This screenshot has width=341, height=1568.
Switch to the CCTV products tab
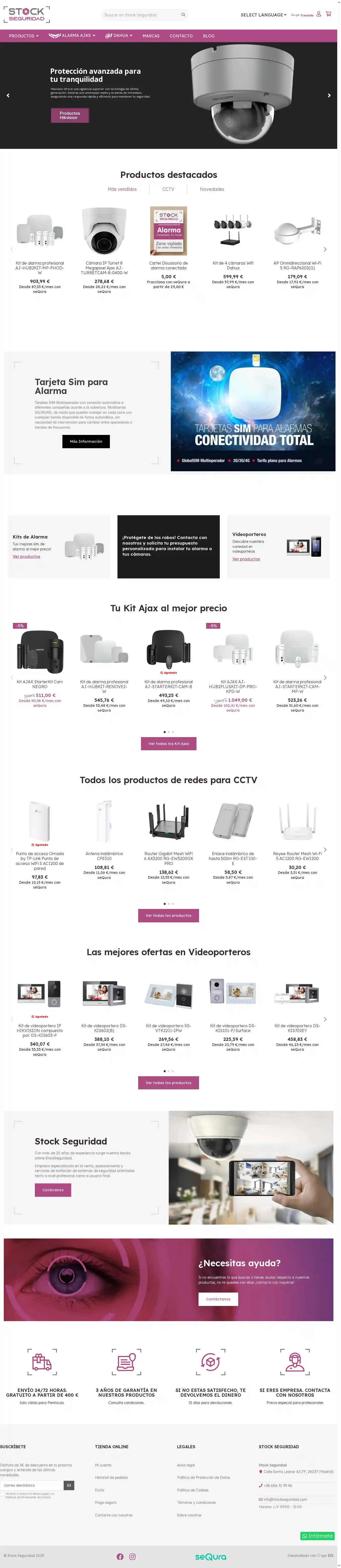point(168,189)
